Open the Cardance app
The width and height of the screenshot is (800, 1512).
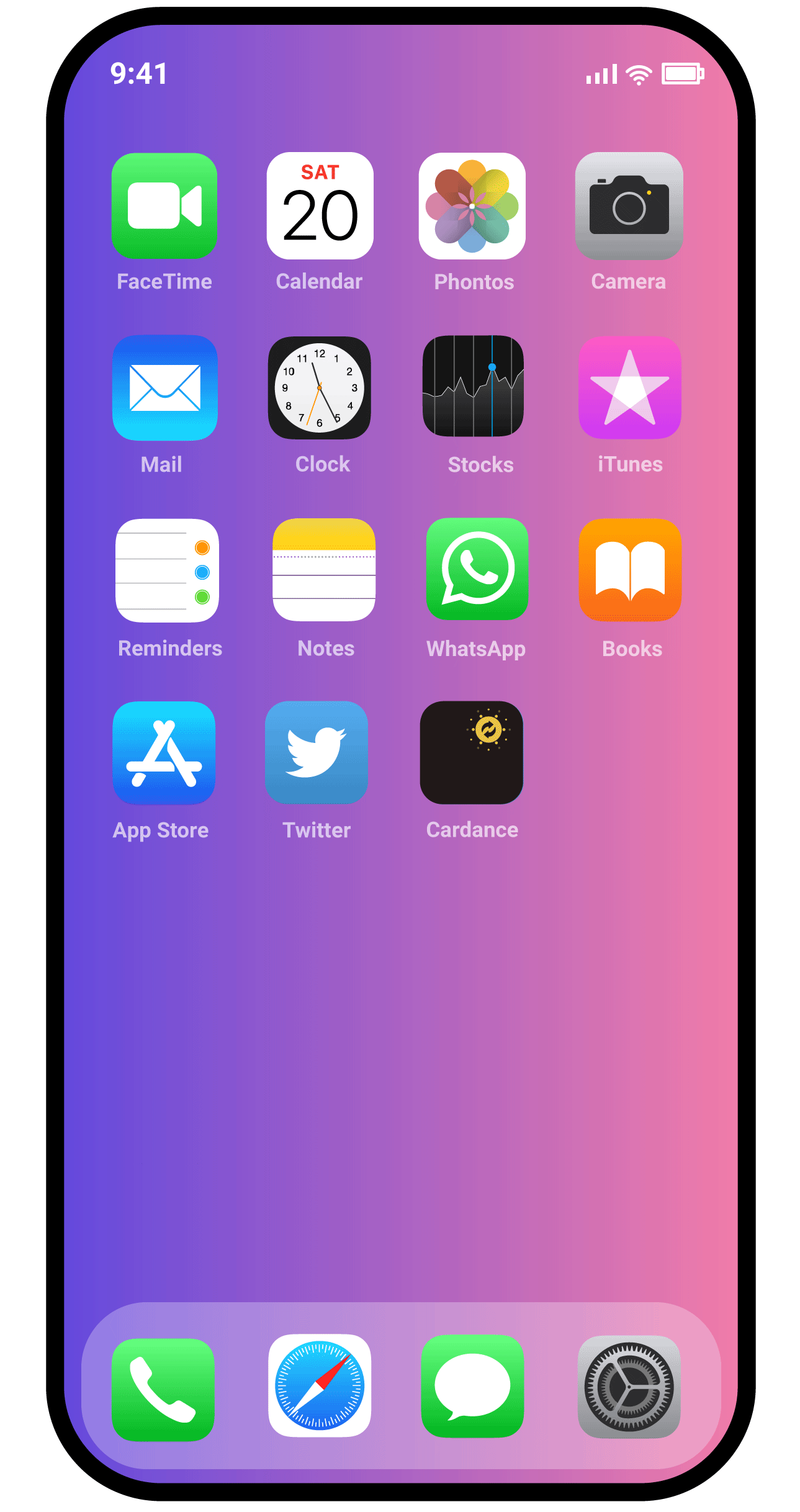tap(472, 753)
